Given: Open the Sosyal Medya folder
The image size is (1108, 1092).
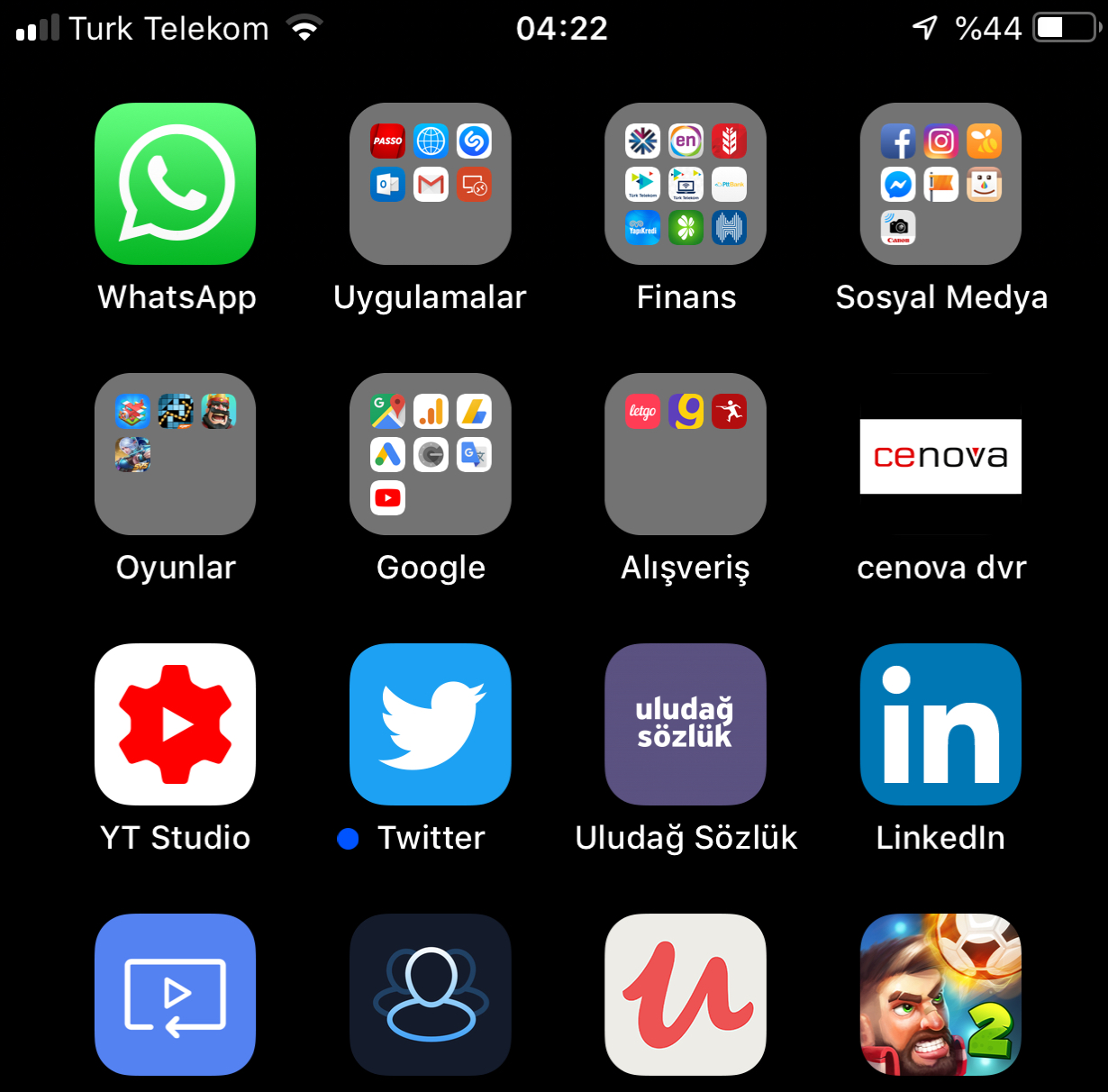Looking at the screenshot, I should (x=940, y=184).
